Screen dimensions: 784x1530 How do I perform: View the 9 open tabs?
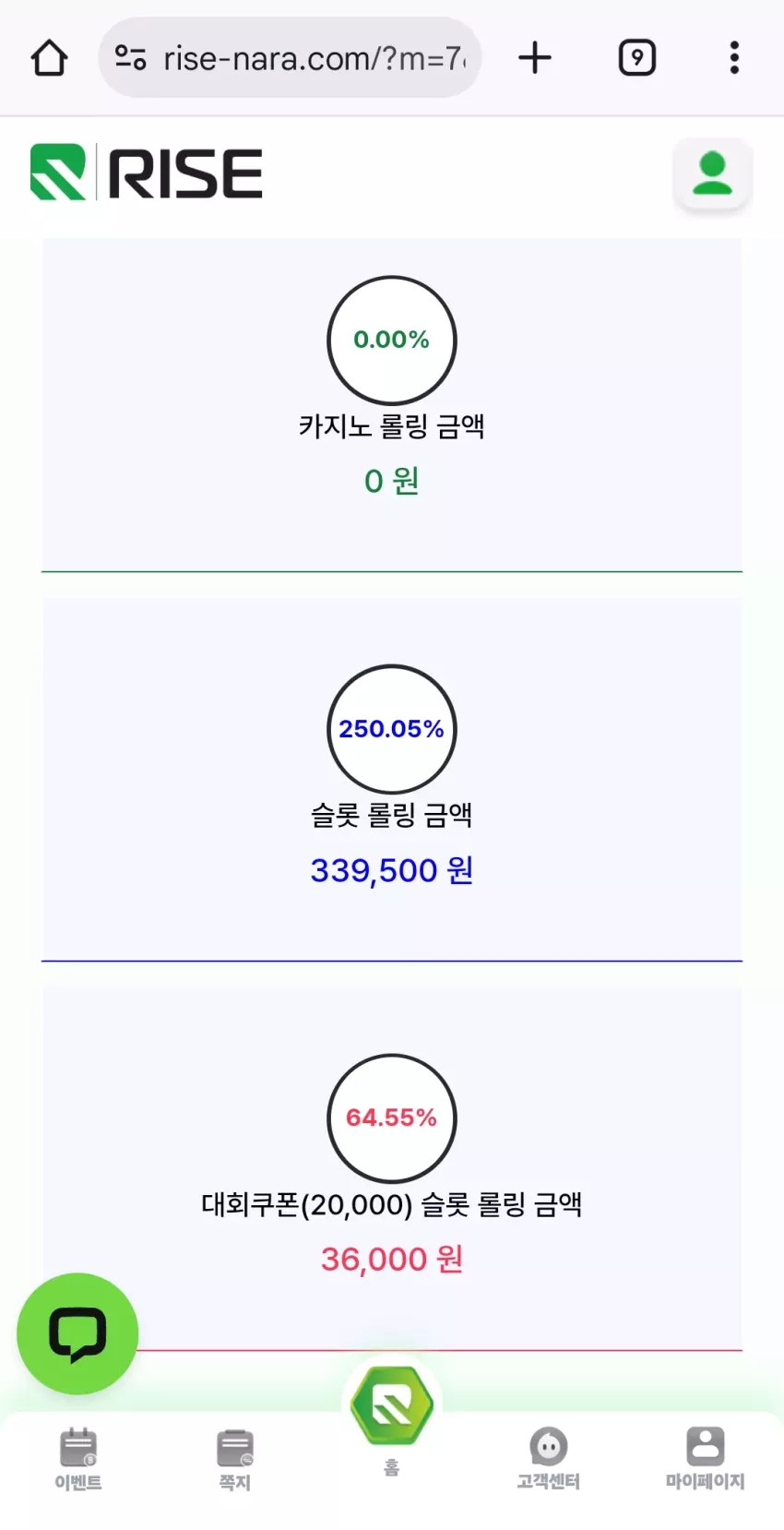click(636, 58)
